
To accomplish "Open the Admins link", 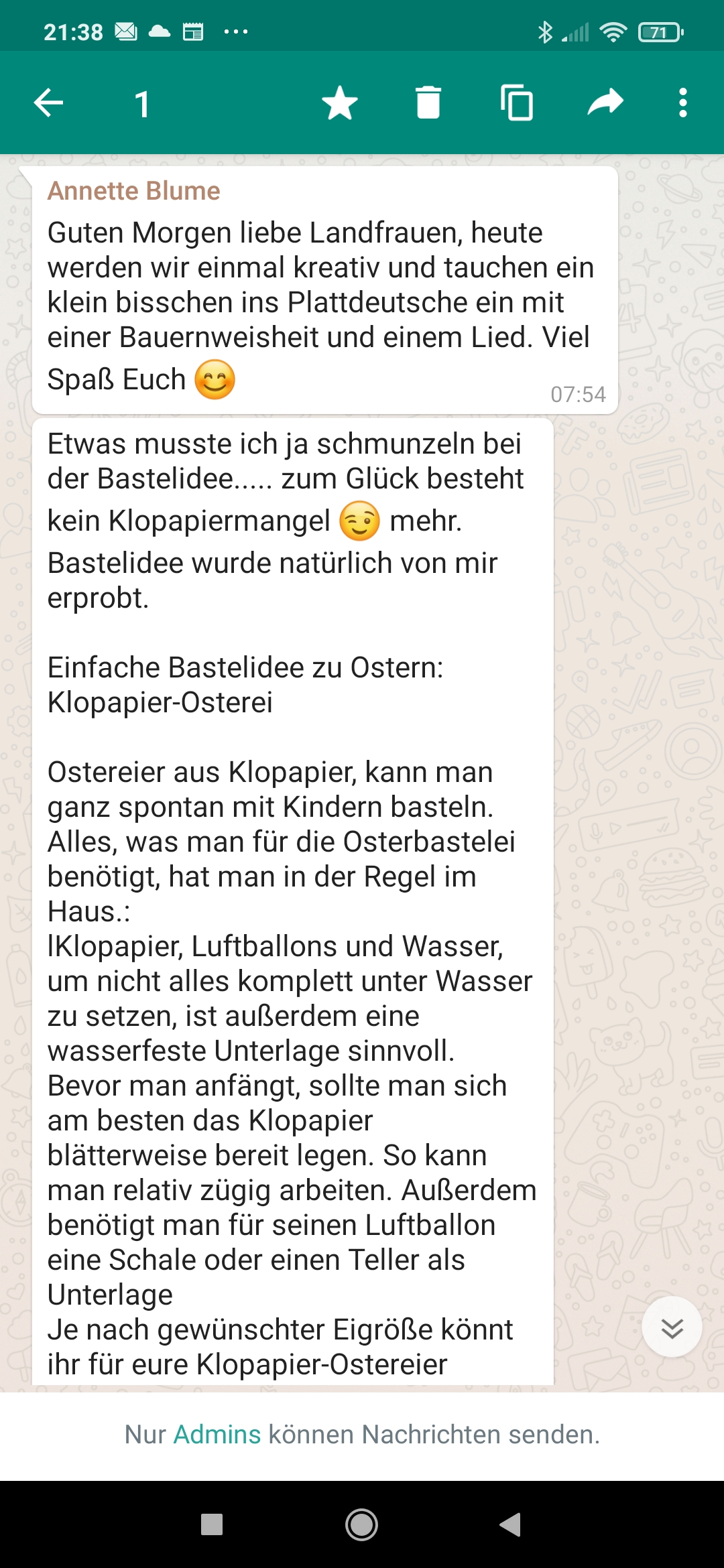I will point(217,1435).
